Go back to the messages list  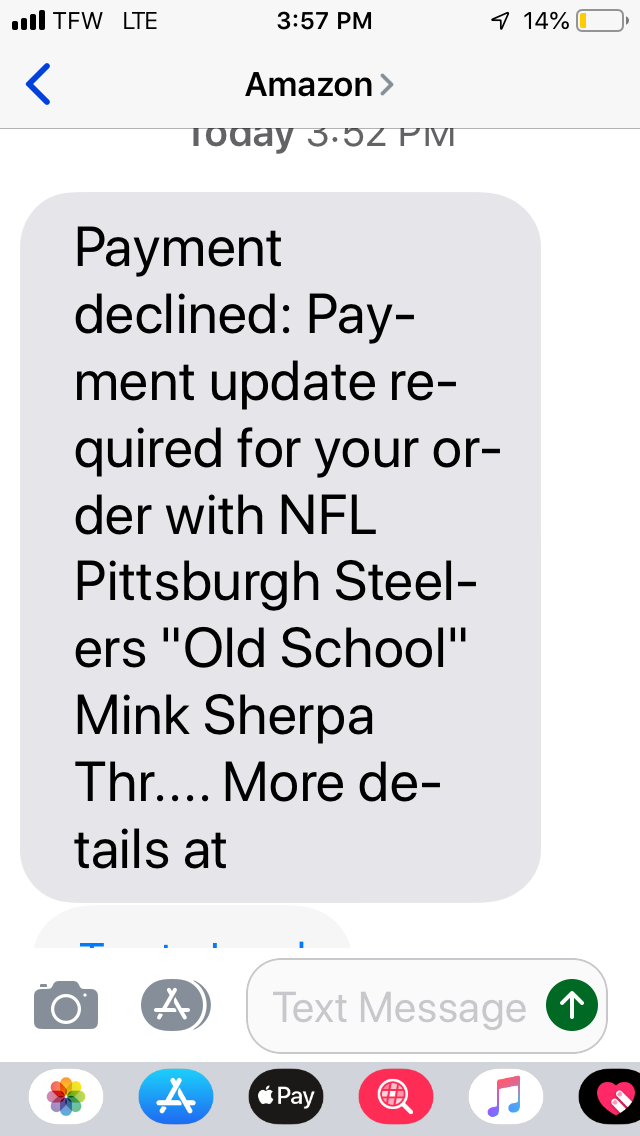[38, 84]
